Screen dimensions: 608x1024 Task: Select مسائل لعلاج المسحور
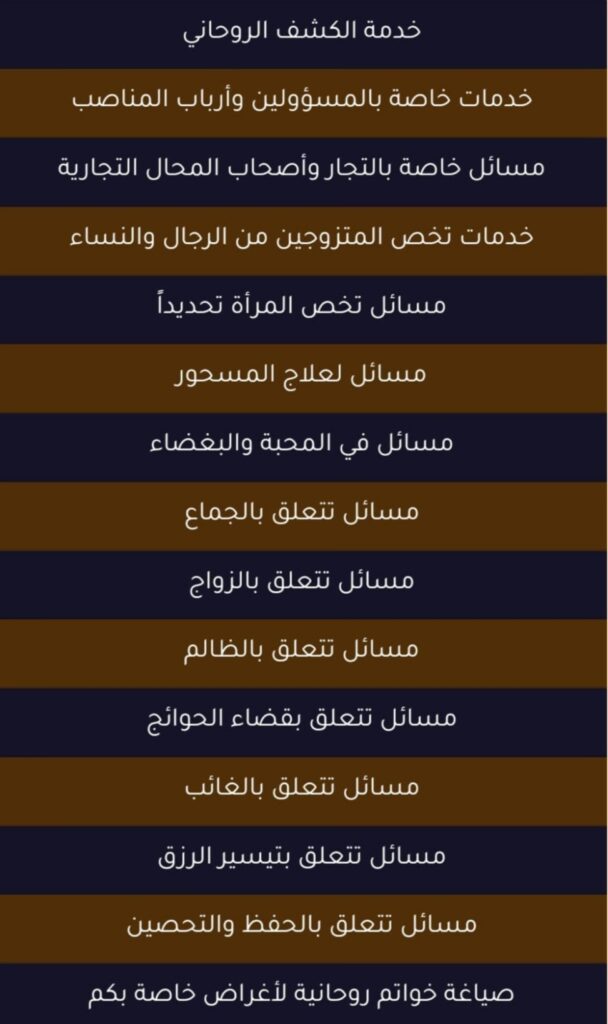pyautogui.click(x=304, y=374)
